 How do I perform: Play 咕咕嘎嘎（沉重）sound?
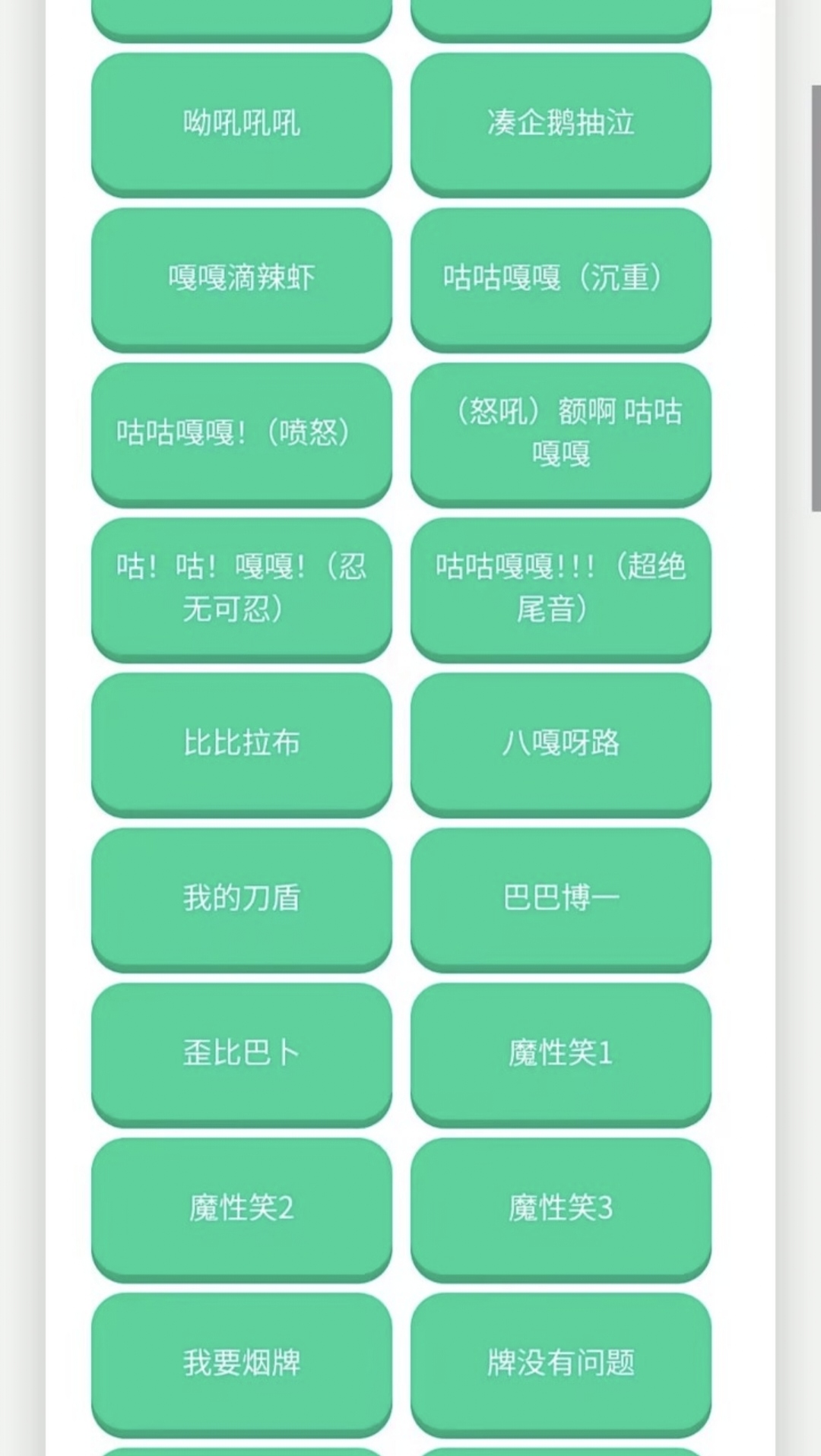tap(560, 277)
